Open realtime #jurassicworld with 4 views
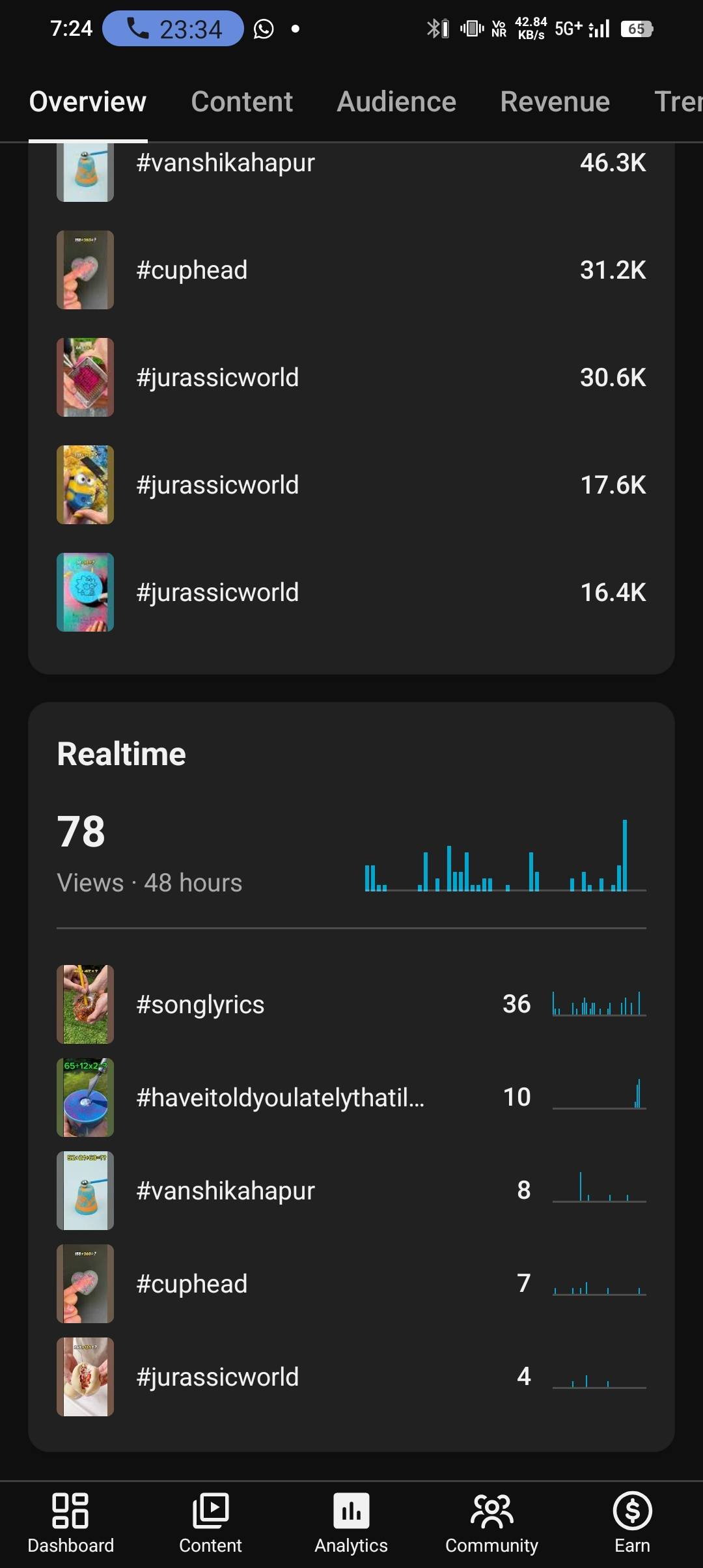Viewport: 703px width, 1568px height. click(351, 1377)
